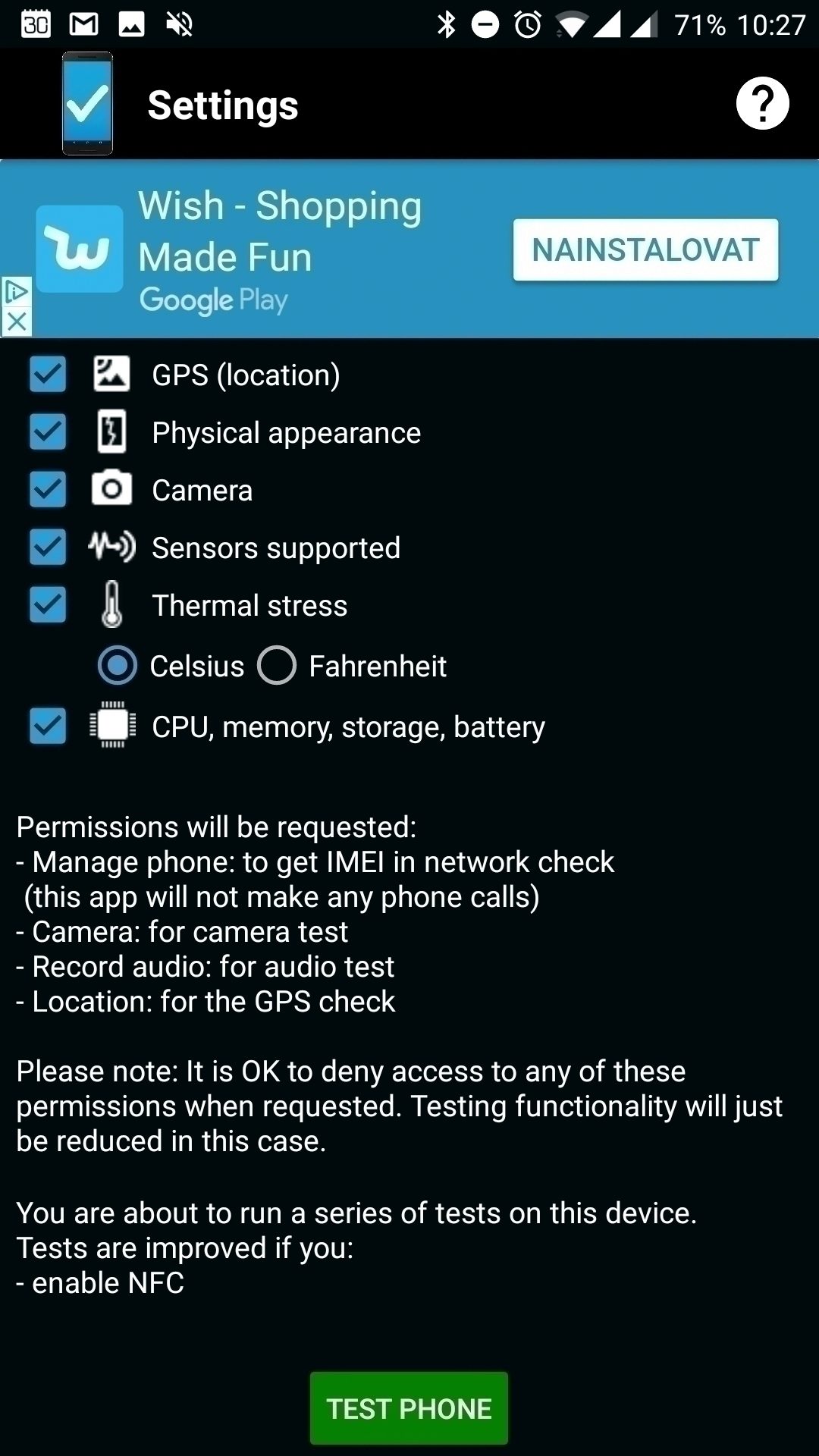Uncheck the GPS (location) checkbox

click(x=48, y=375)
